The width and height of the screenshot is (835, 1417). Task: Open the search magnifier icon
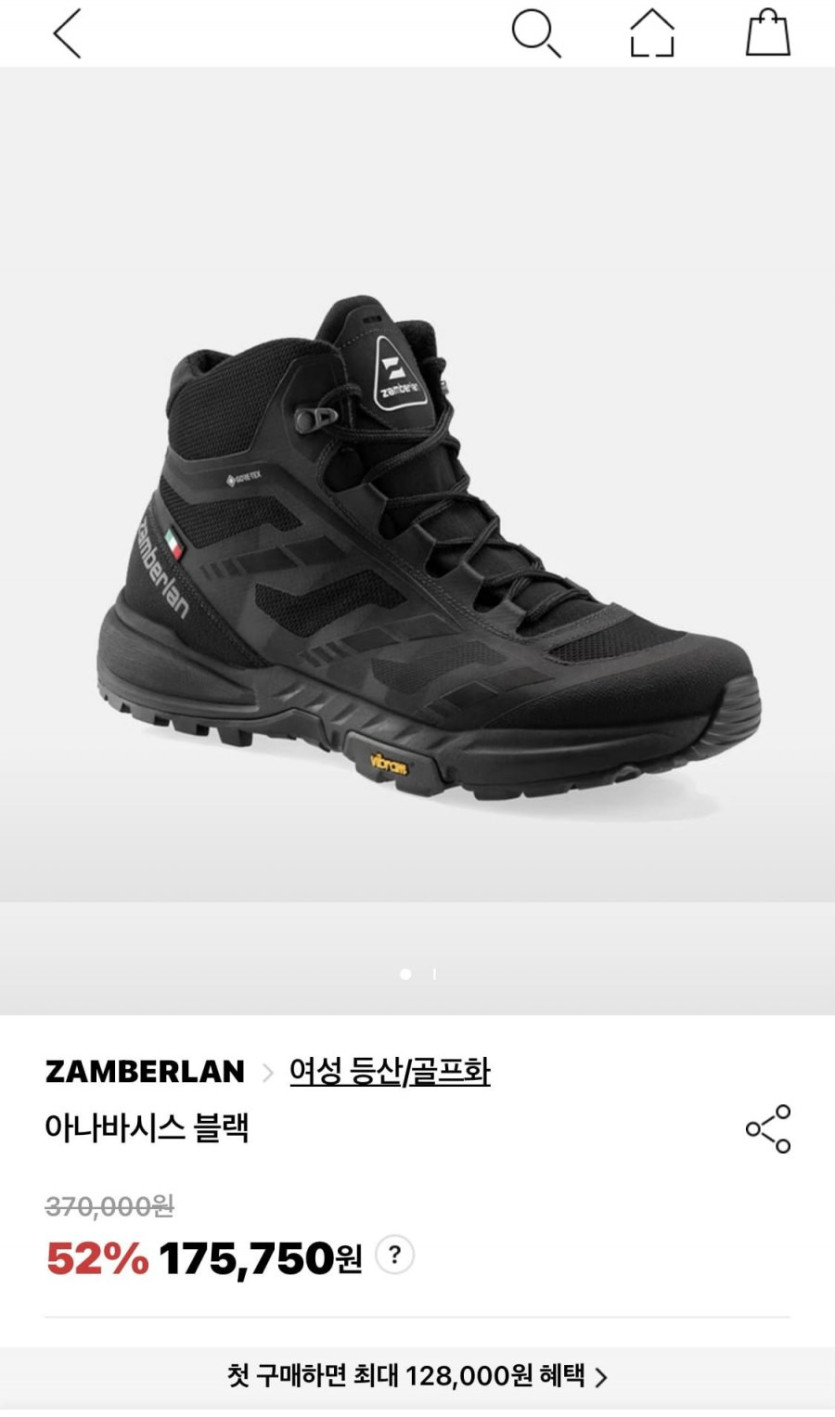click(x=536, y=33)
